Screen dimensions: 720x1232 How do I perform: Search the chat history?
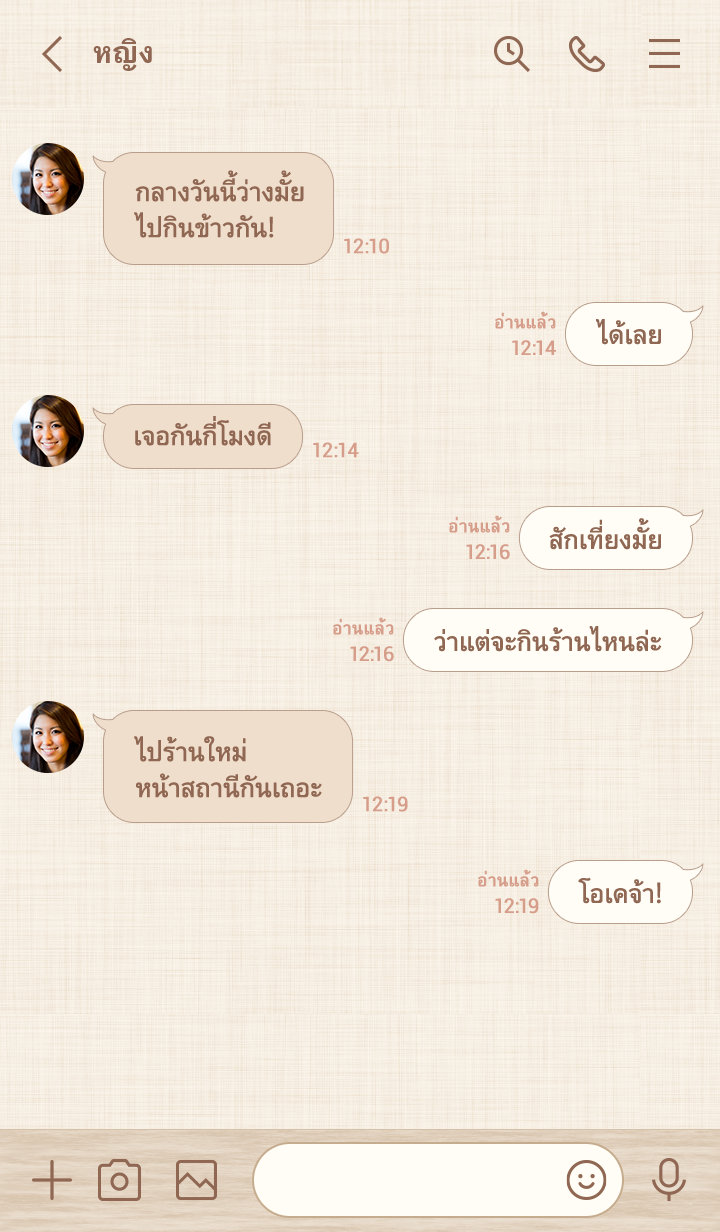pyautogui.click(x=511, y=54)
